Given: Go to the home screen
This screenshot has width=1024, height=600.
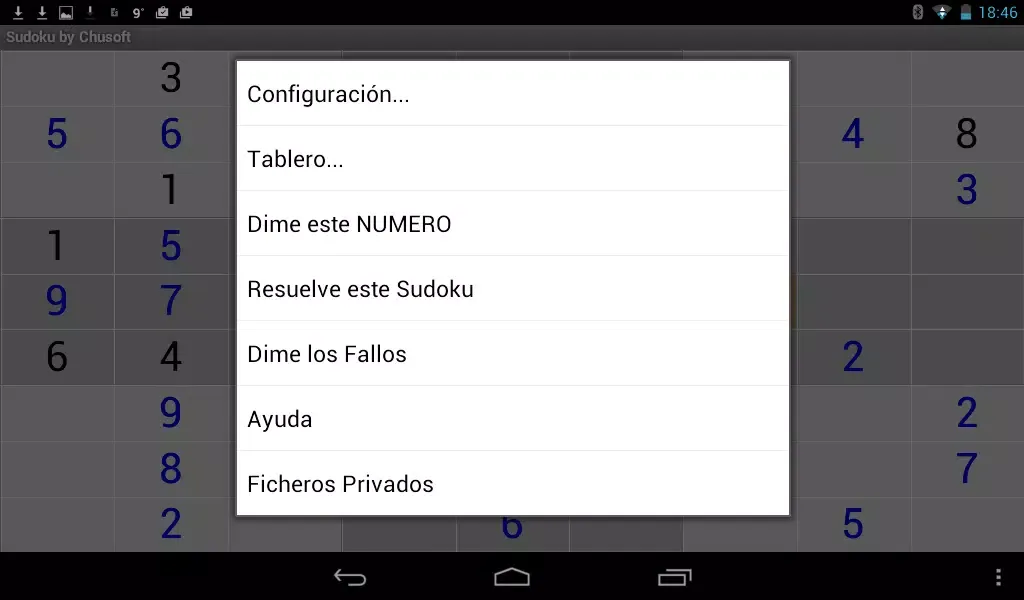Looking at the screenshot, I should [512, 577].
